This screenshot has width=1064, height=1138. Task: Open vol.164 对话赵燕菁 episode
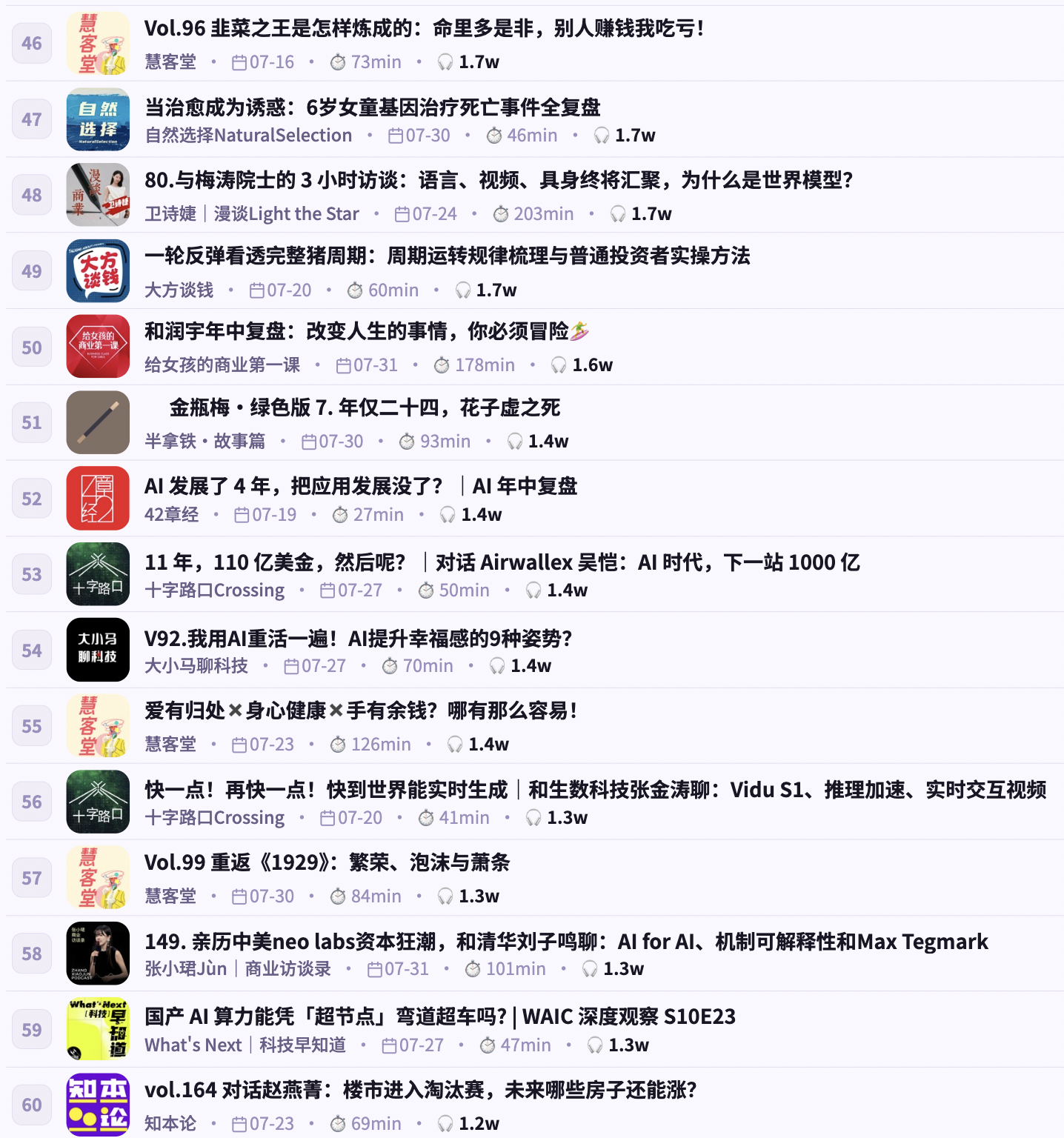421,1090
